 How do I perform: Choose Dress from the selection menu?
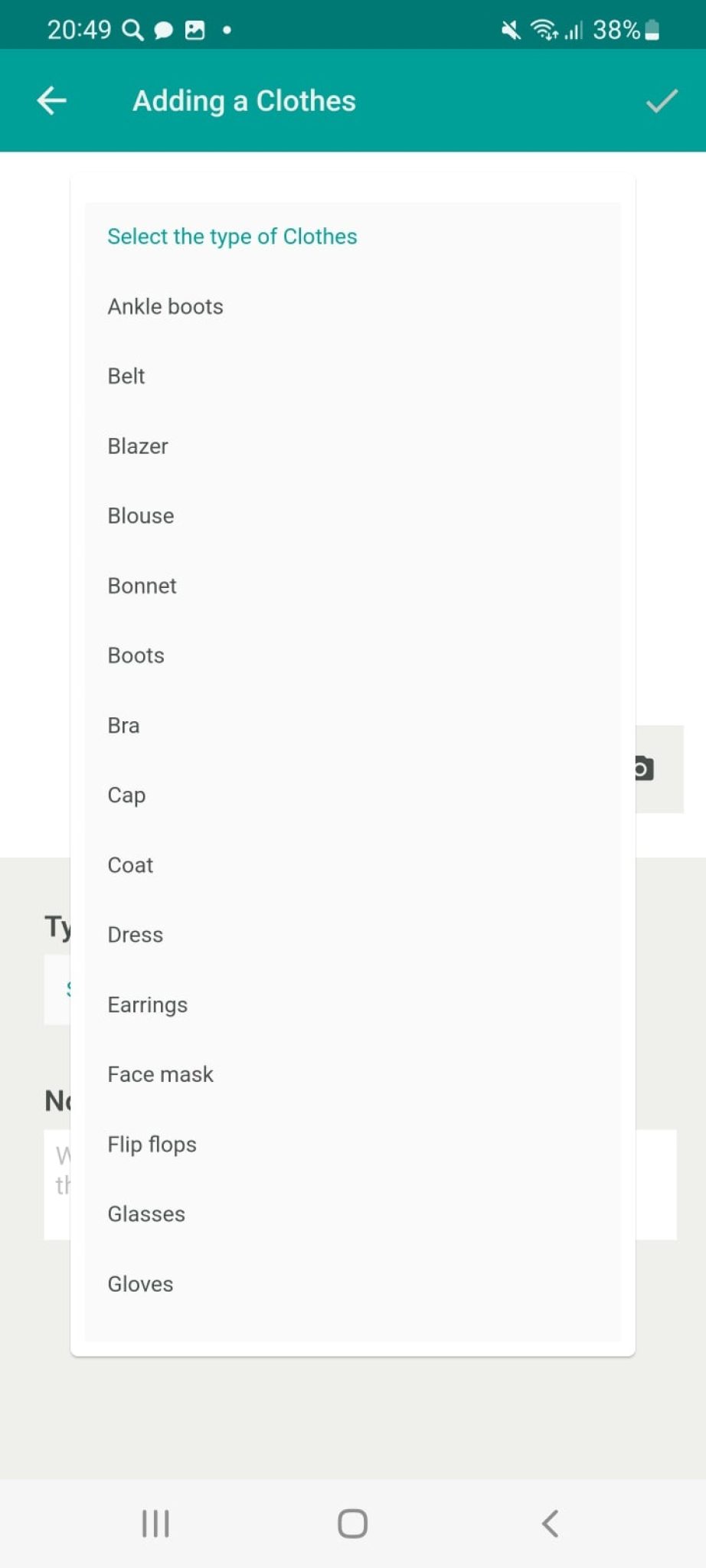pos(135,934)
